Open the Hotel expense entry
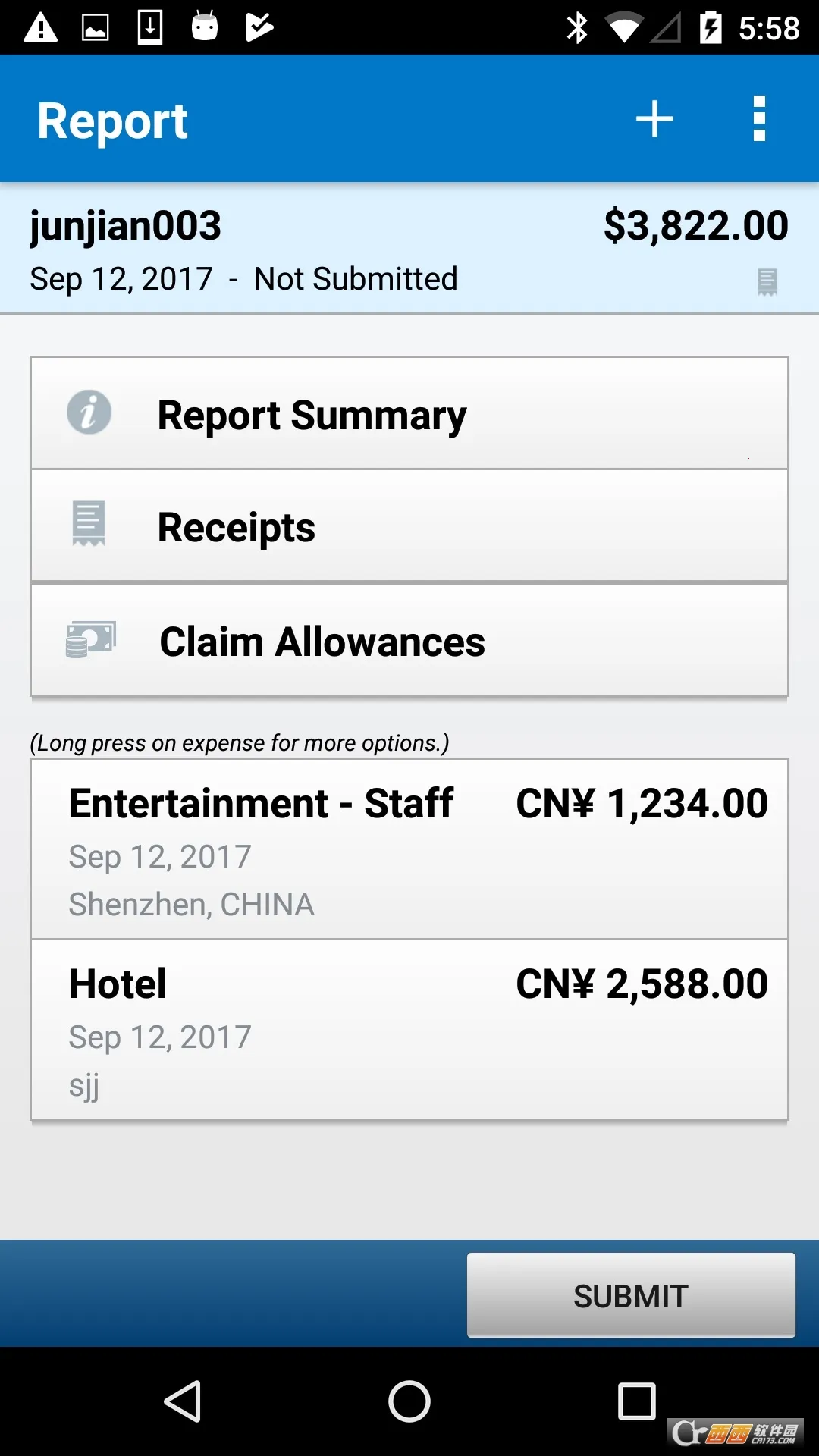This screenshot has height=1456, width=819. [x=409, y=1030]
